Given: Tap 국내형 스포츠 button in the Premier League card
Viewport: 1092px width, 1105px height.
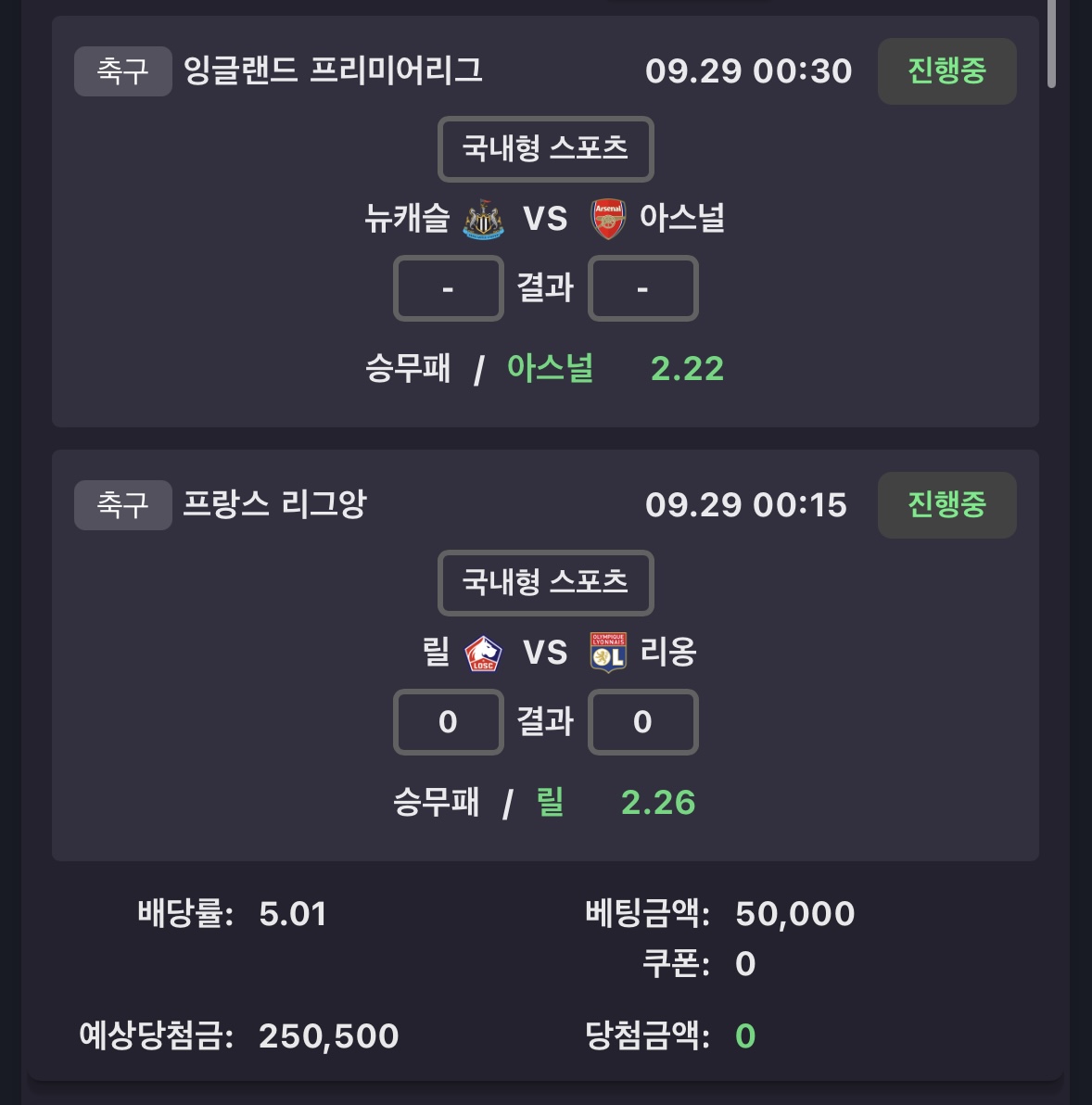Looking at the screenshot, I should coord(545,148).
